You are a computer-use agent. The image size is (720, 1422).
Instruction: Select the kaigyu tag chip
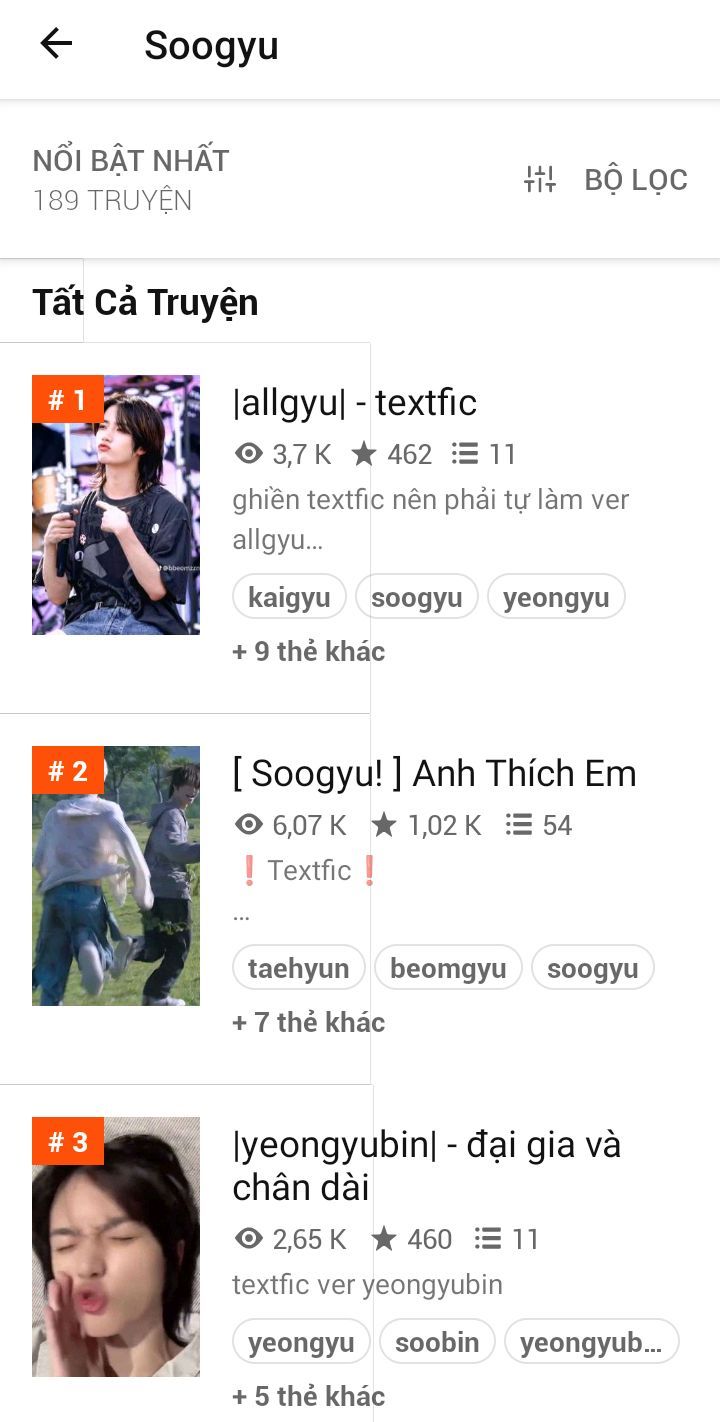pyautogui.click(x=289, y=598)
